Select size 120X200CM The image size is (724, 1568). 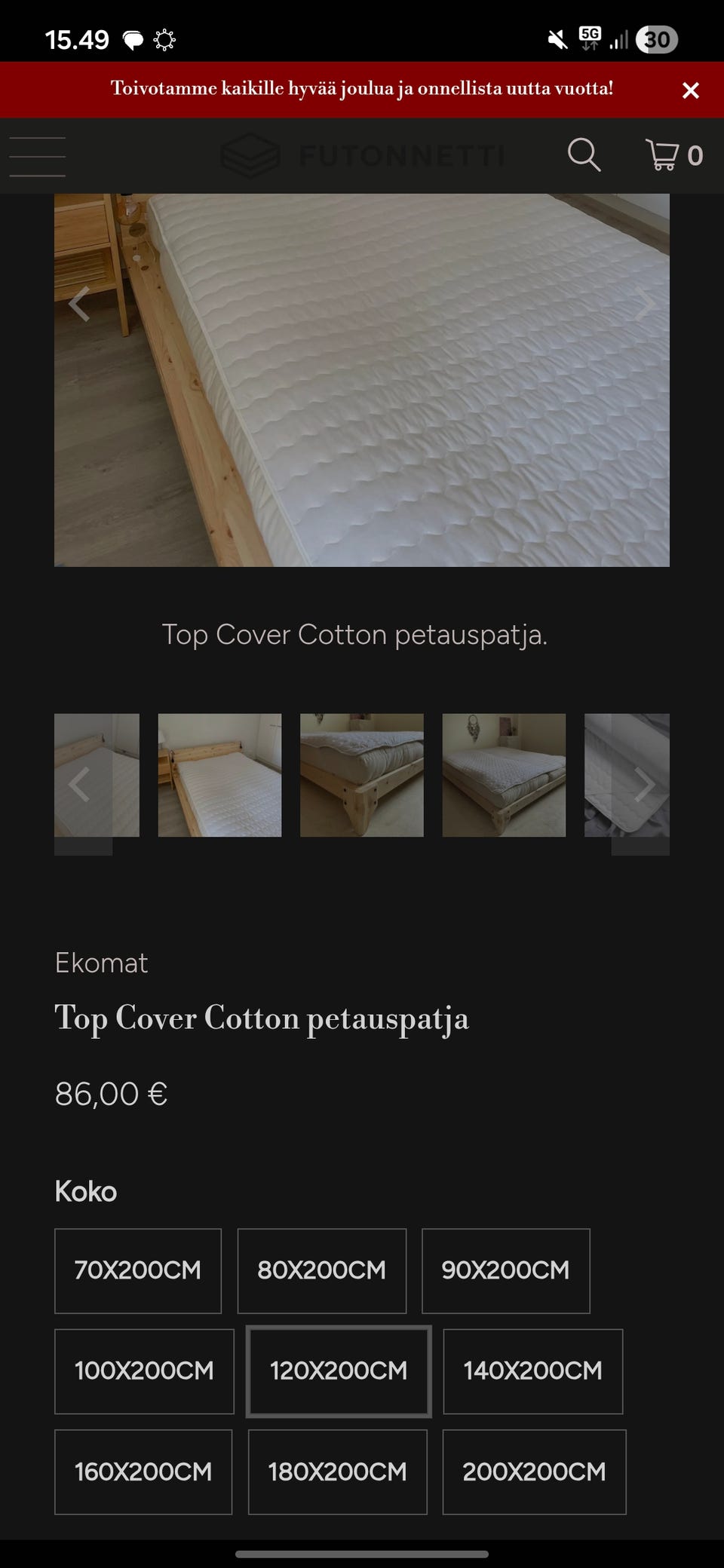point(339,1371)
